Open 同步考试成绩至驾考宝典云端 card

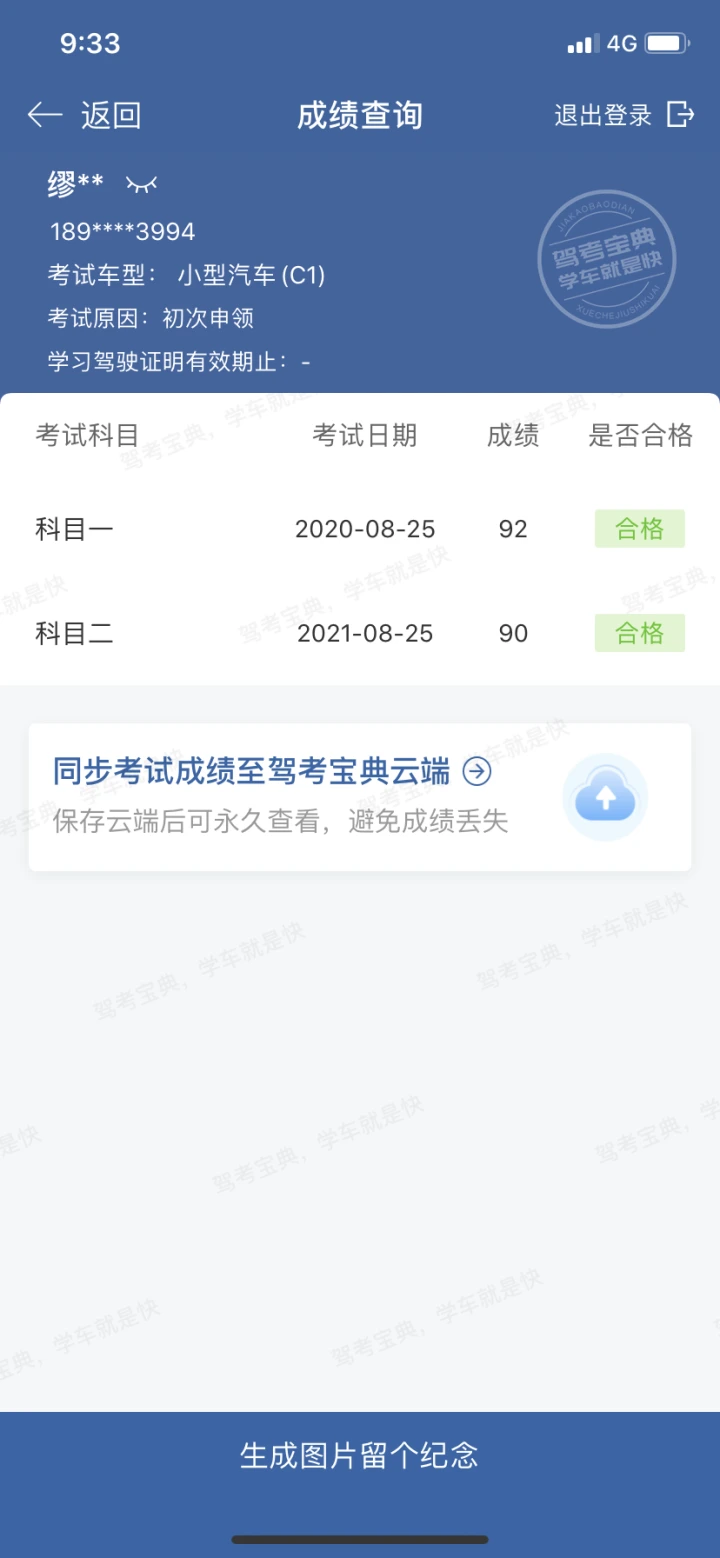click(x=360, y=797)
